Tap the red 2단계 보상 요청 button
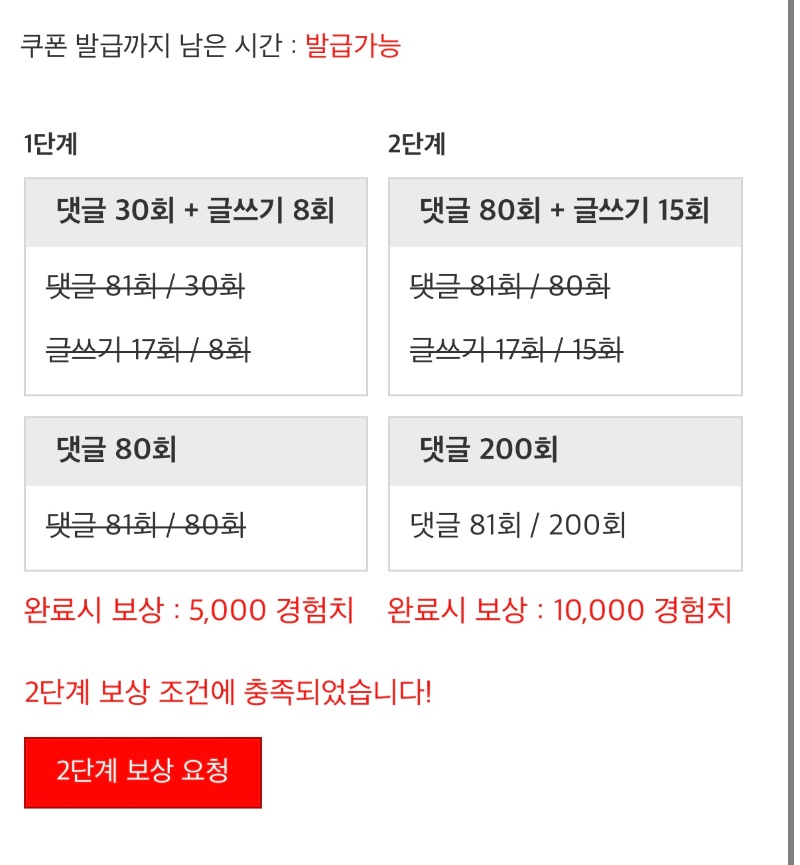Viewport: 800px width, 865px height. 143,772
